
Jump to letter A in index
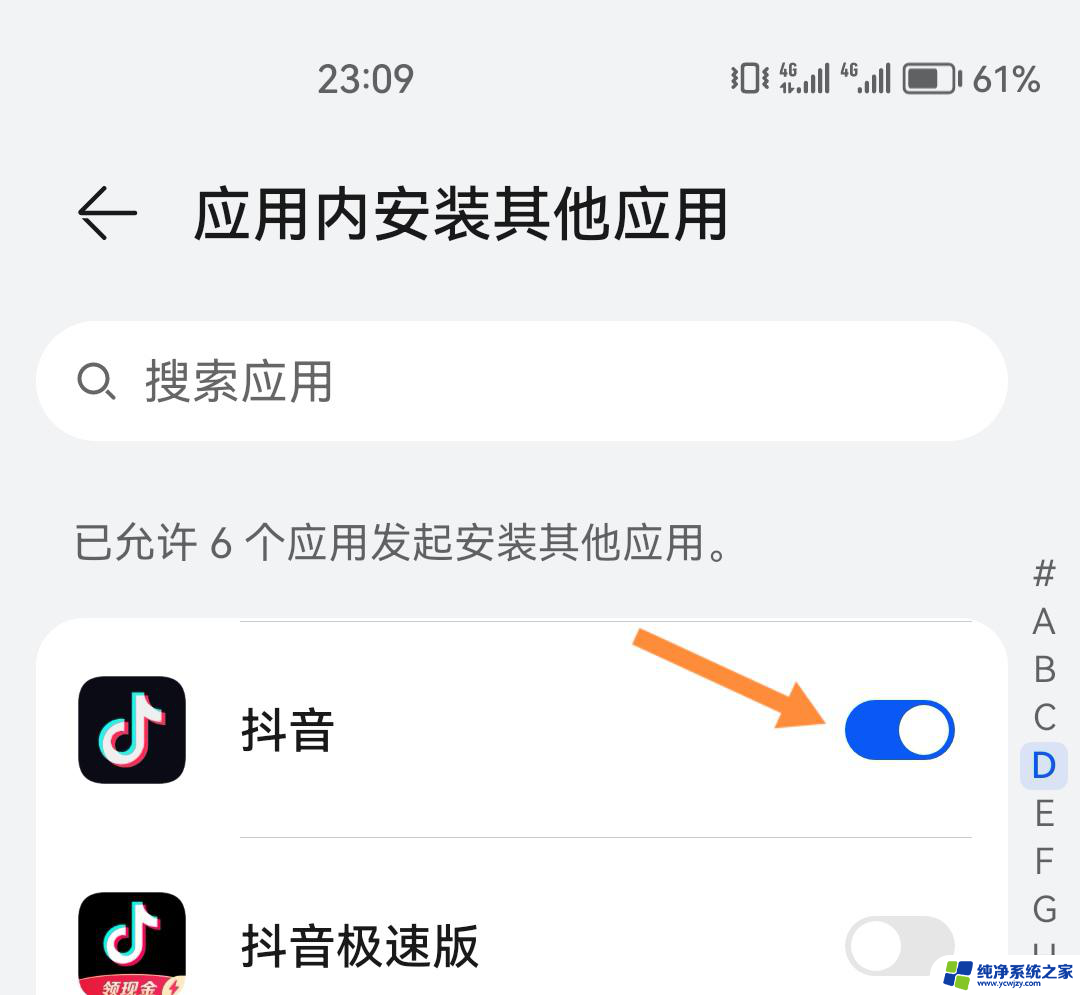[1044, 622]
